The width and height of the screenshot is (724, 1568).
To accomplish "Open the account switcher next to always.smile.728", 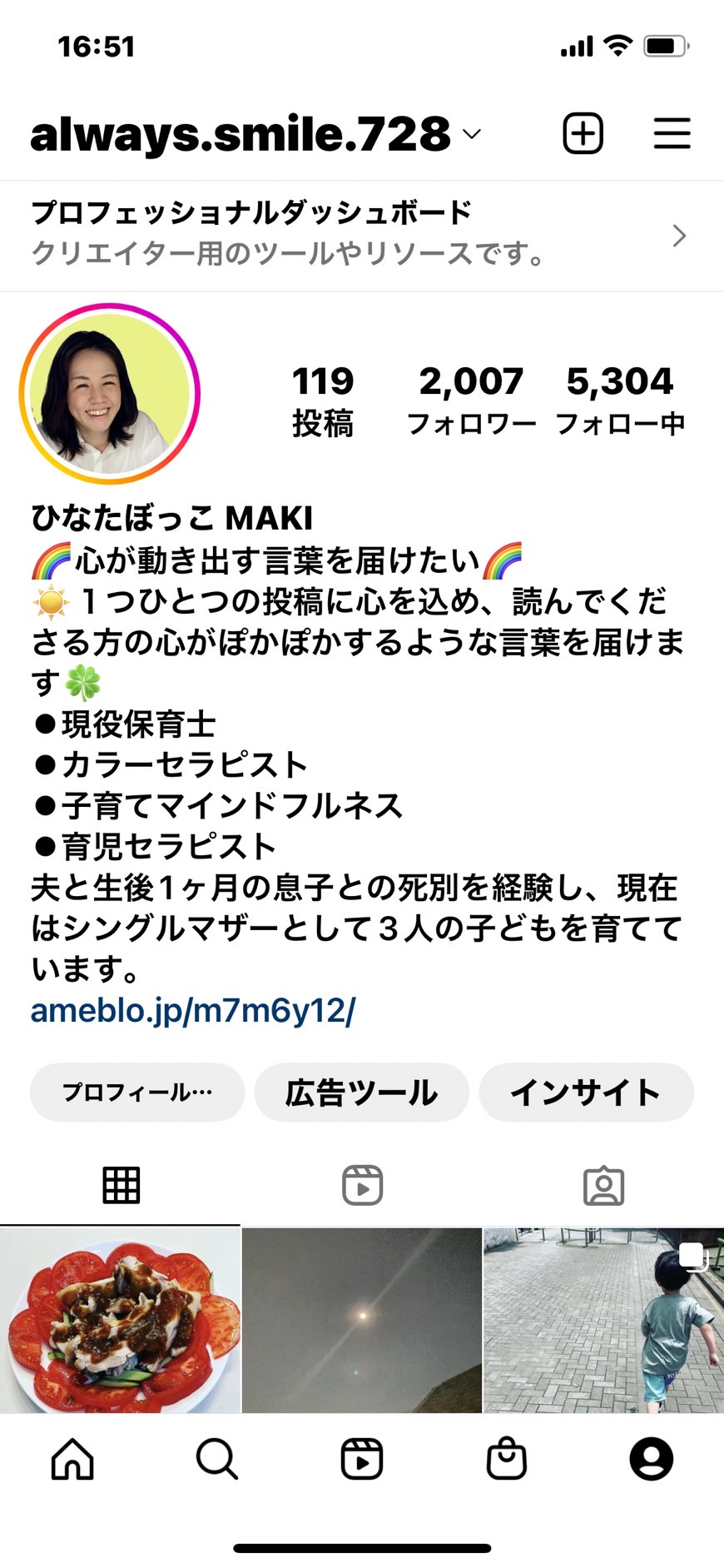I will pos(472,135).
